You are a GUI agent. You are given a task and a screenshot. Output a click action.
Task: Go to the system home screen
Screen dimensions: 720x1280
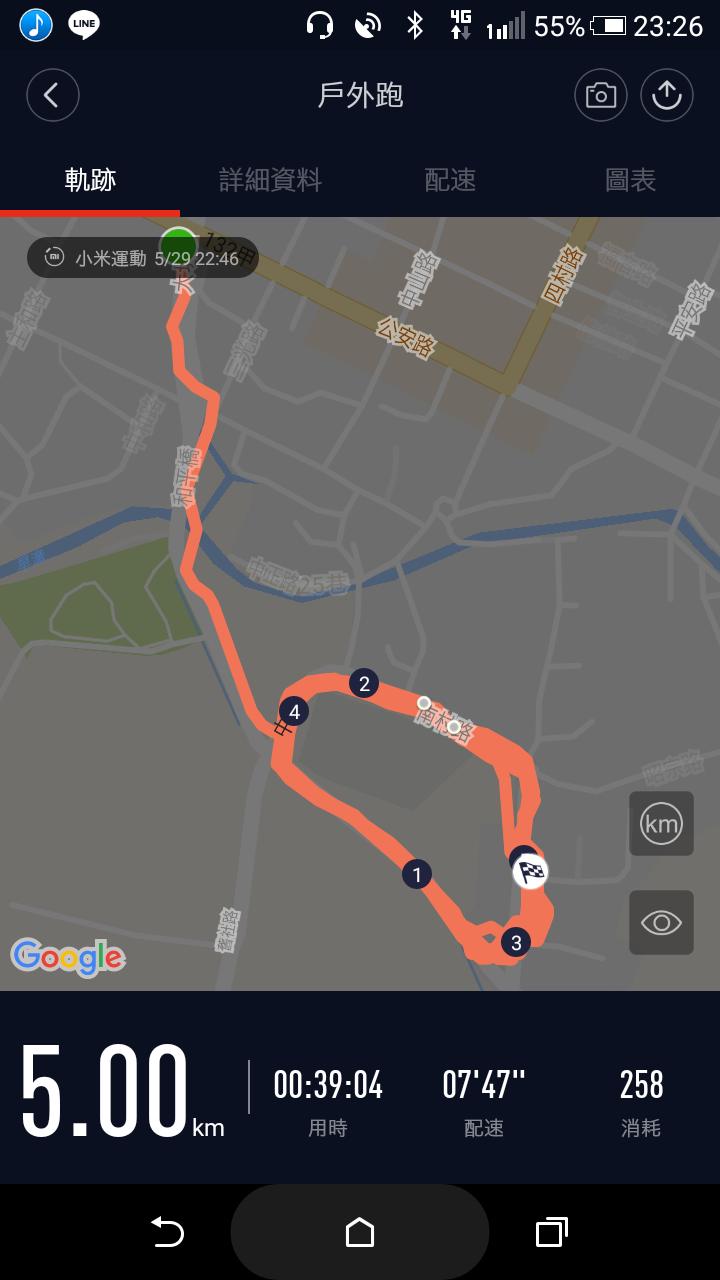360,1233
